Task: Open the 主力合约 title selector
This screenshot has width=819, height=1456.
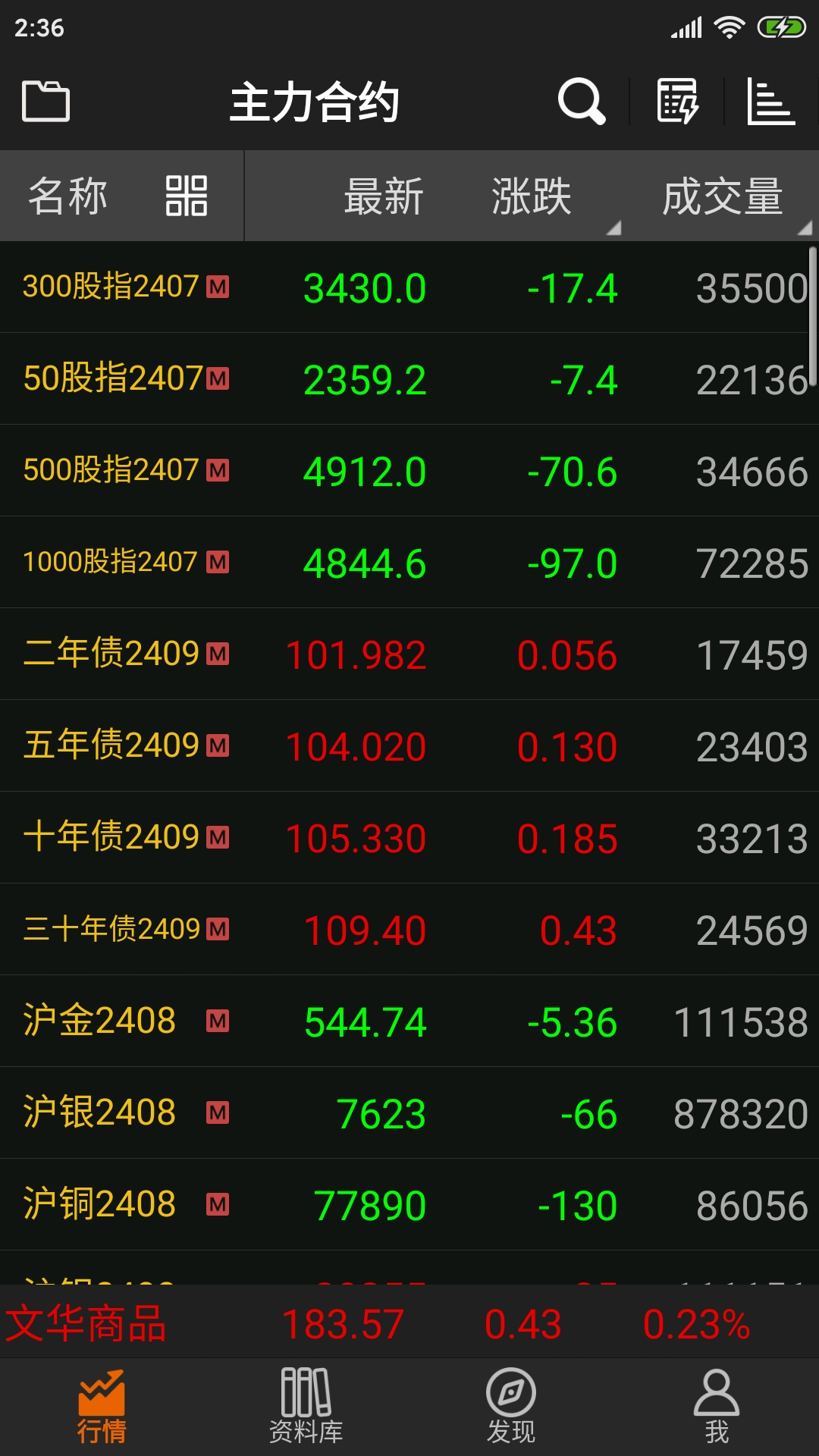Action: pos(318,101)
